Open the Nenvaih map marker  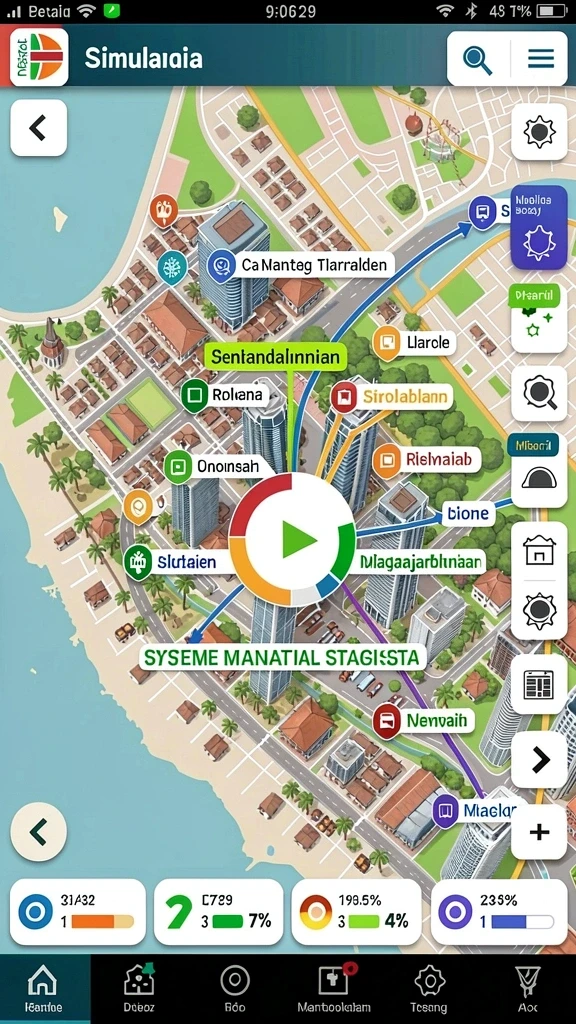[x=423, y=720]
